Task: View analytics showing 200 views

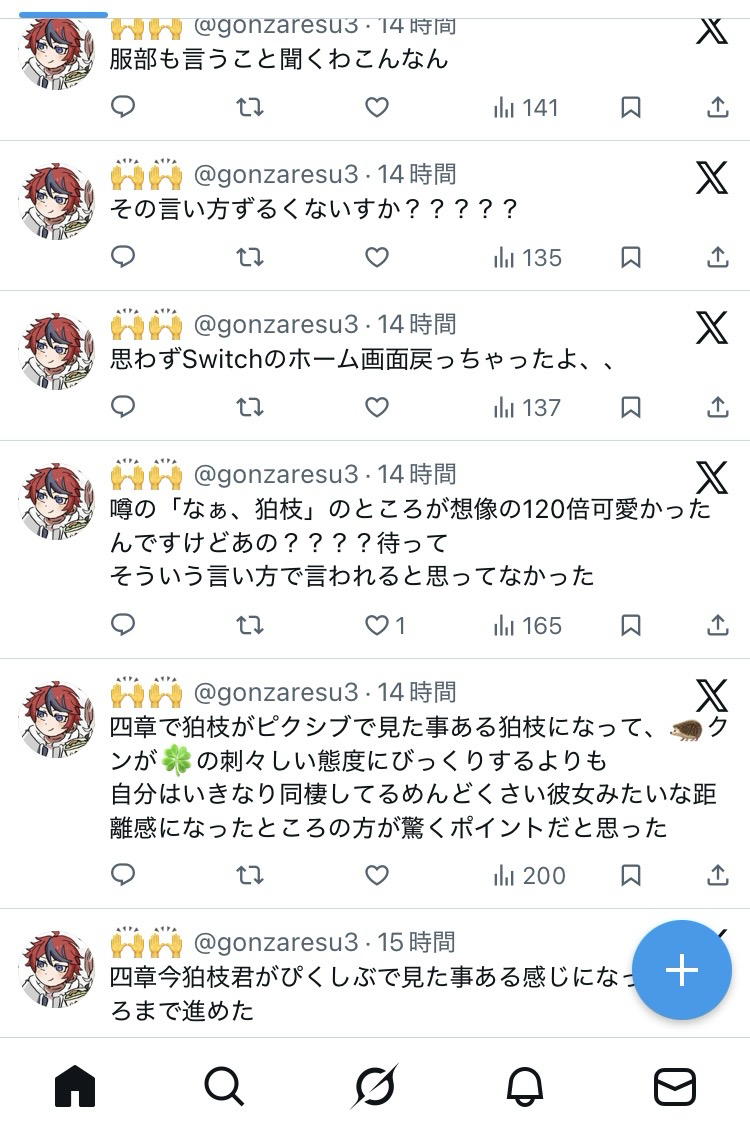Action: point(530,876)
